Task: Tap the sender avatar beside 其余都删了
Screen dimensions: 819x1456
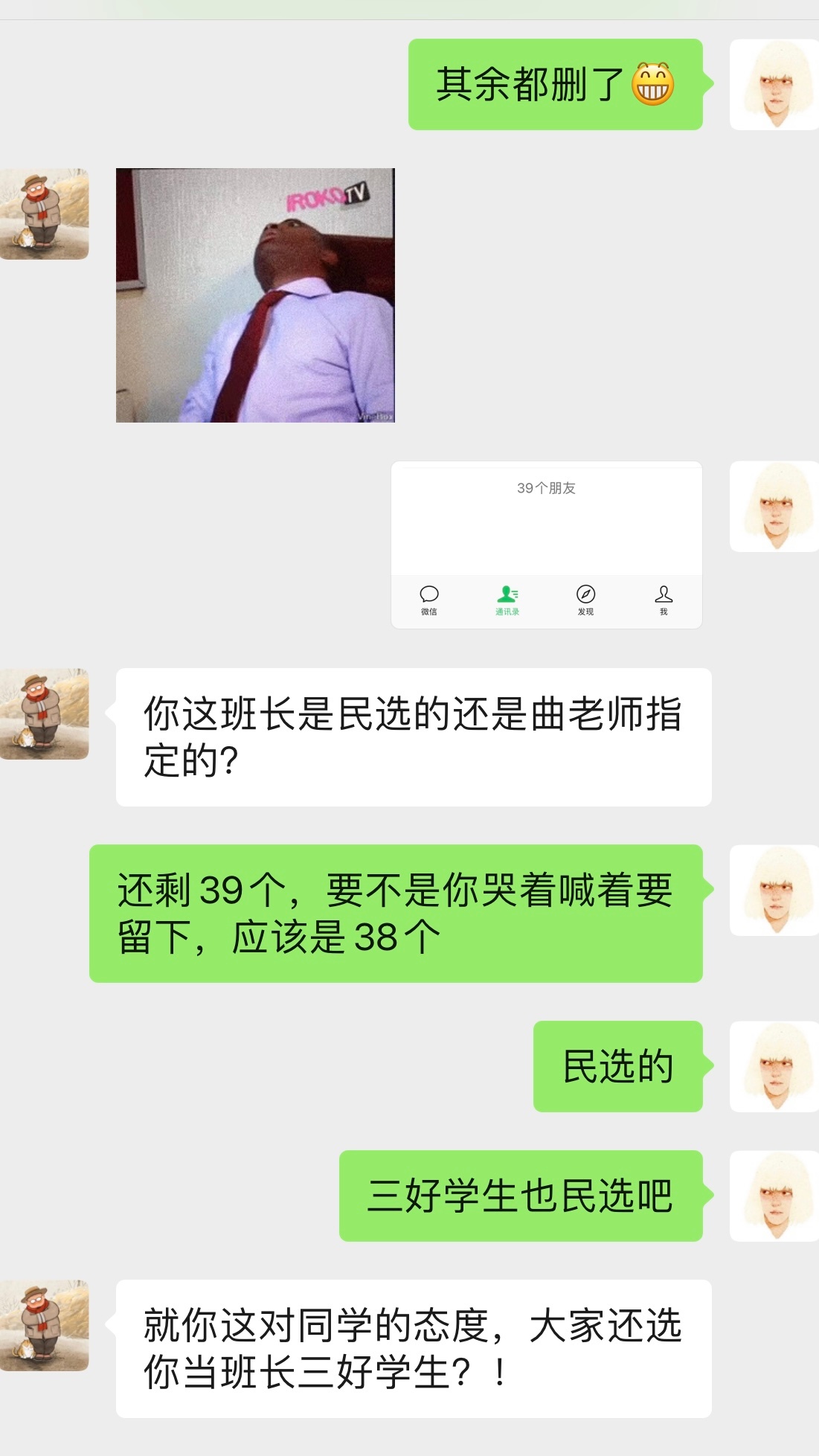Action: [x=774, y=85]
